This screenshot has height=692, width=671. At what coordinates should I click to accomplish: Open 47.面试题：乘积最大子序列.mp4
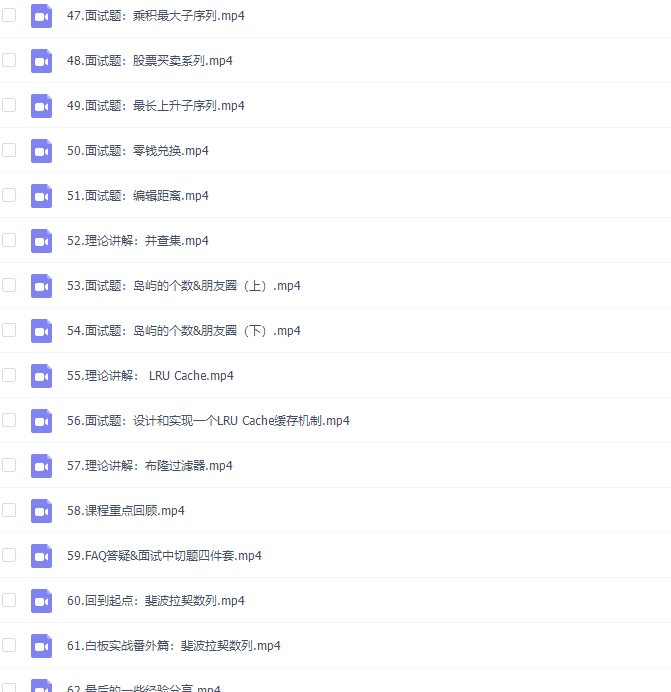155,16
